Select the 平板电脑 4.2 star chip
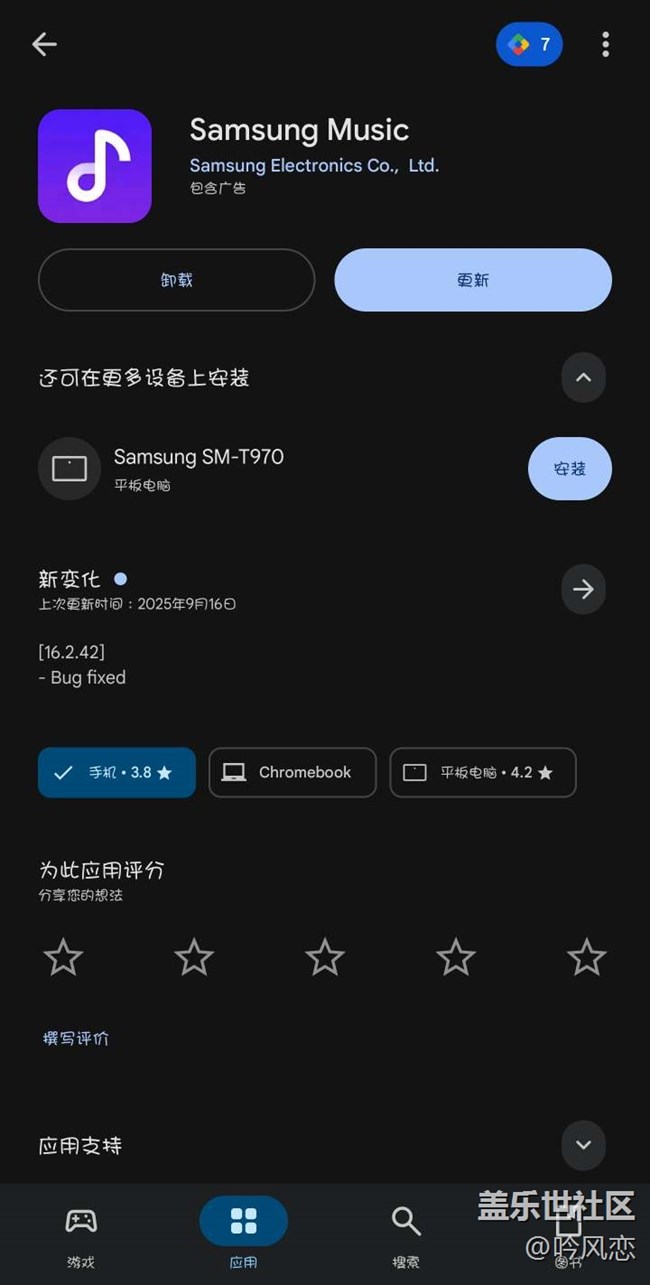This screenshot has width=650, height=1285. tap(483, 772)
